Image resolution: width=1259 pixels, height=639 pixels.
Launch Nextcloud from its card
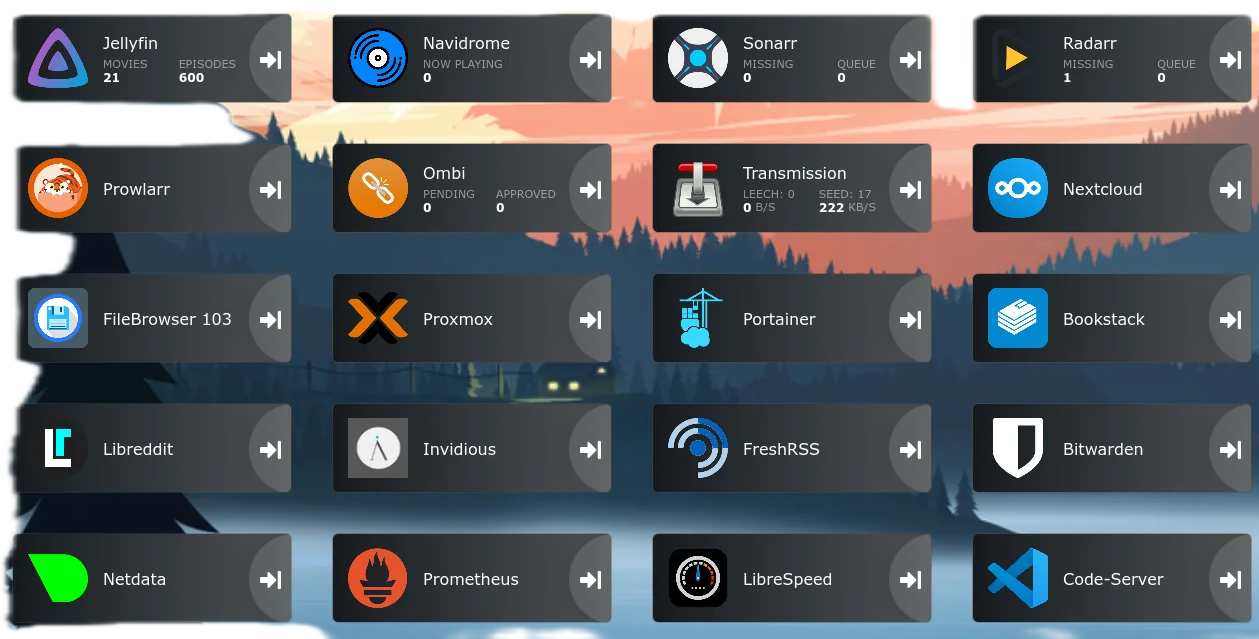click(1102, 189)
